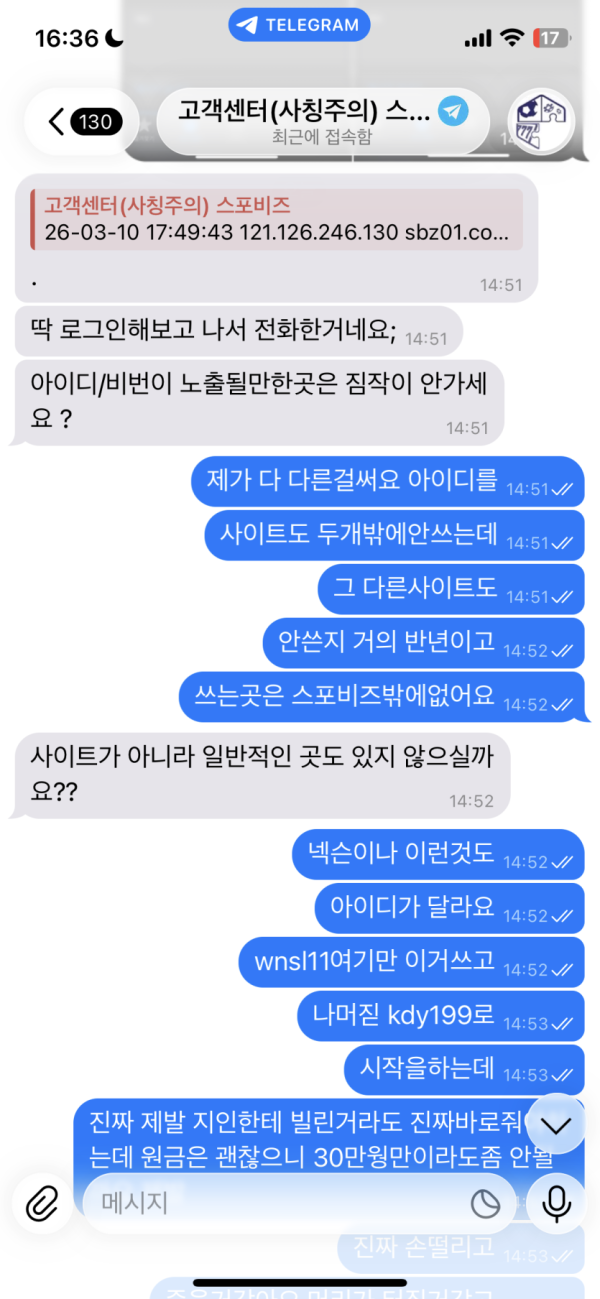Focus the 메시지 input field
The image size is (600, 1299).
[x=280, y=1203]
